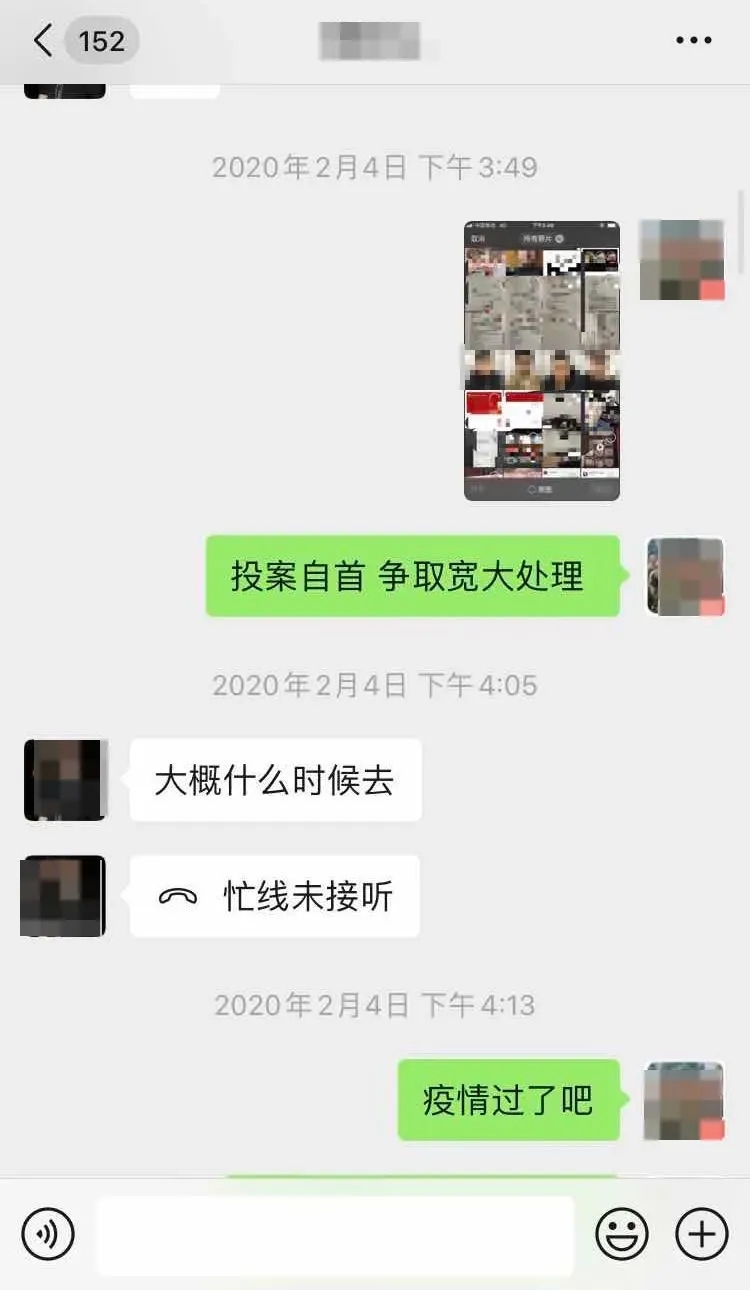Open your avatar beside 疫情过了吧
This screenshot has width=750, height=1290.
[x=684, y=1100]
